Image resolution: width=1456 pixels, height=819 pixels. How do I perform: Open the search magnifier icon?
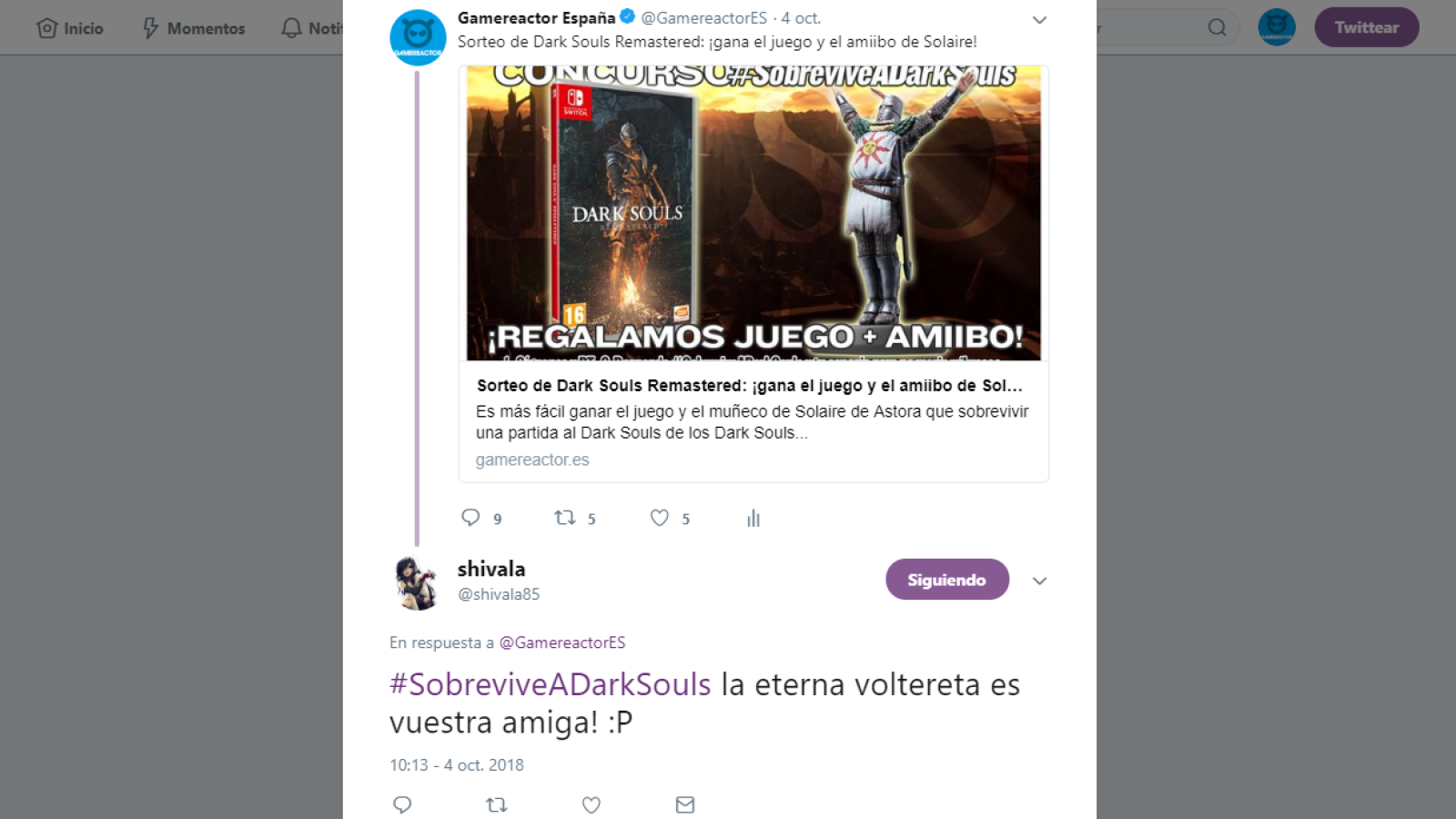(x=1217, y=27)
